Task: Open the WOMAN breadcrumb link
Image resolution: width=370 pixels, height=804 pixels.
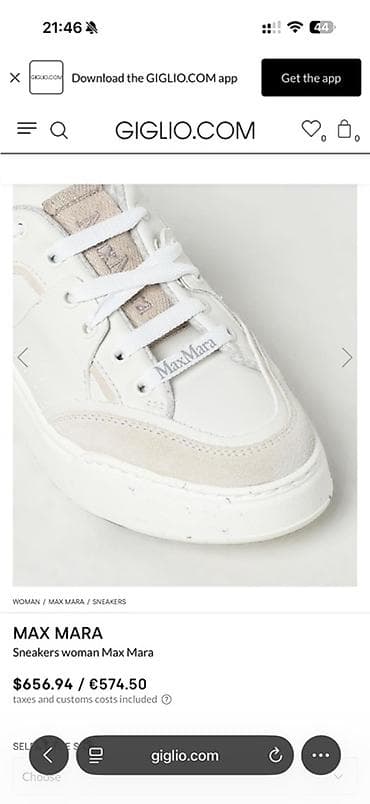Action: (x=26, y=601)
